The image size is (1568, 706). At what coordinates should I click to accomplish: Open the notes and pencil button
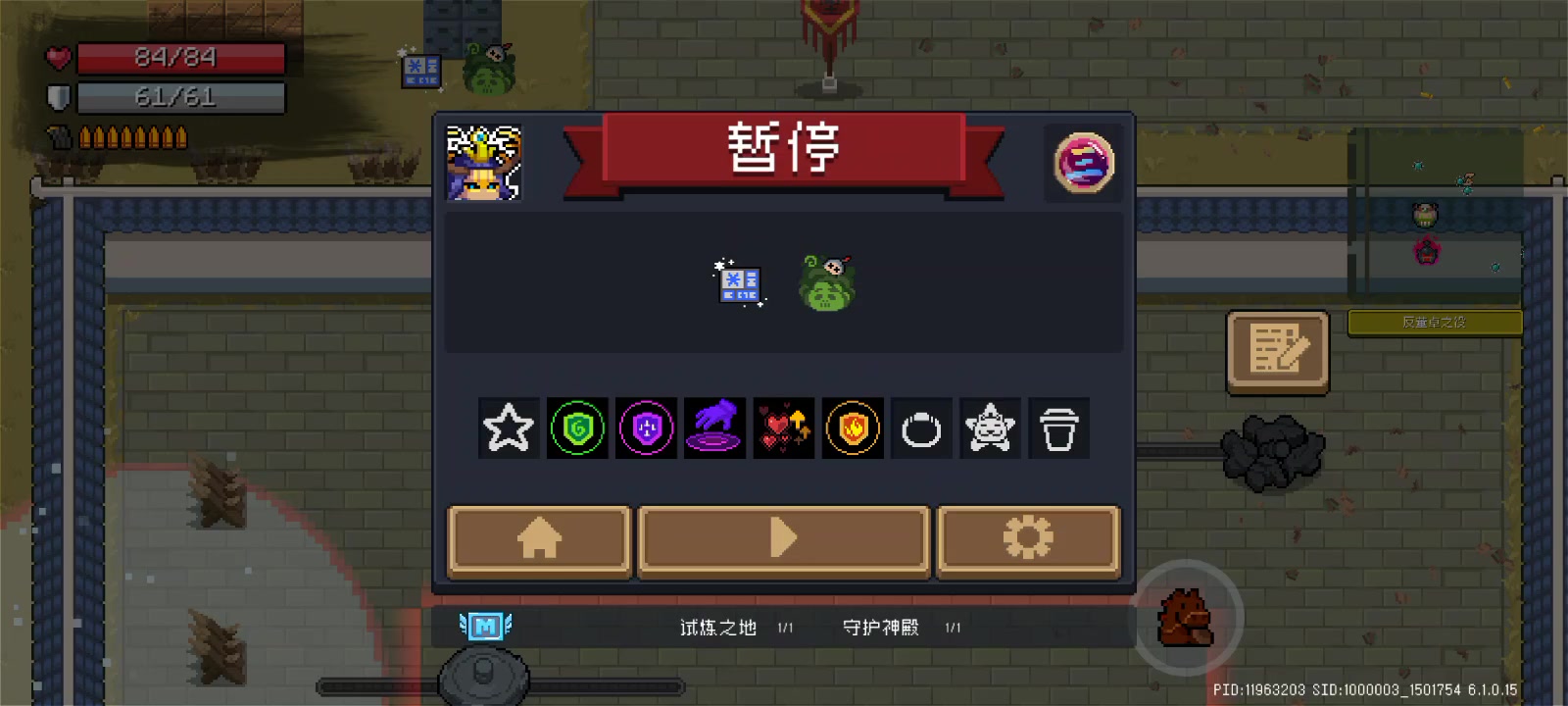click(x=1278, y=350)
